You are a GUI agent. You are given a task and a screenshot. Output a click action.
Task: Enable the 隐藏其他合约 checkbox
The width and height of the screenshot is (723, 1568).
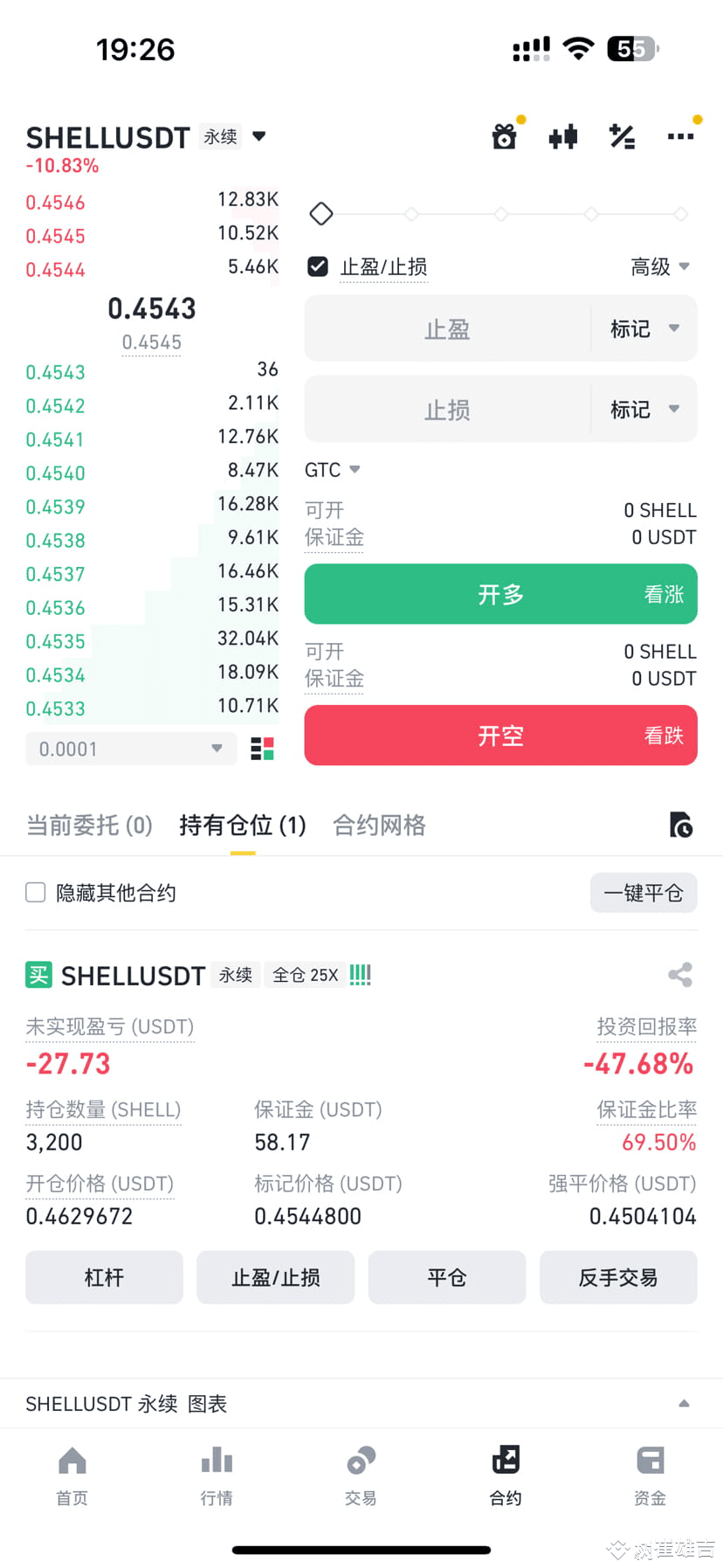(35, 892)
